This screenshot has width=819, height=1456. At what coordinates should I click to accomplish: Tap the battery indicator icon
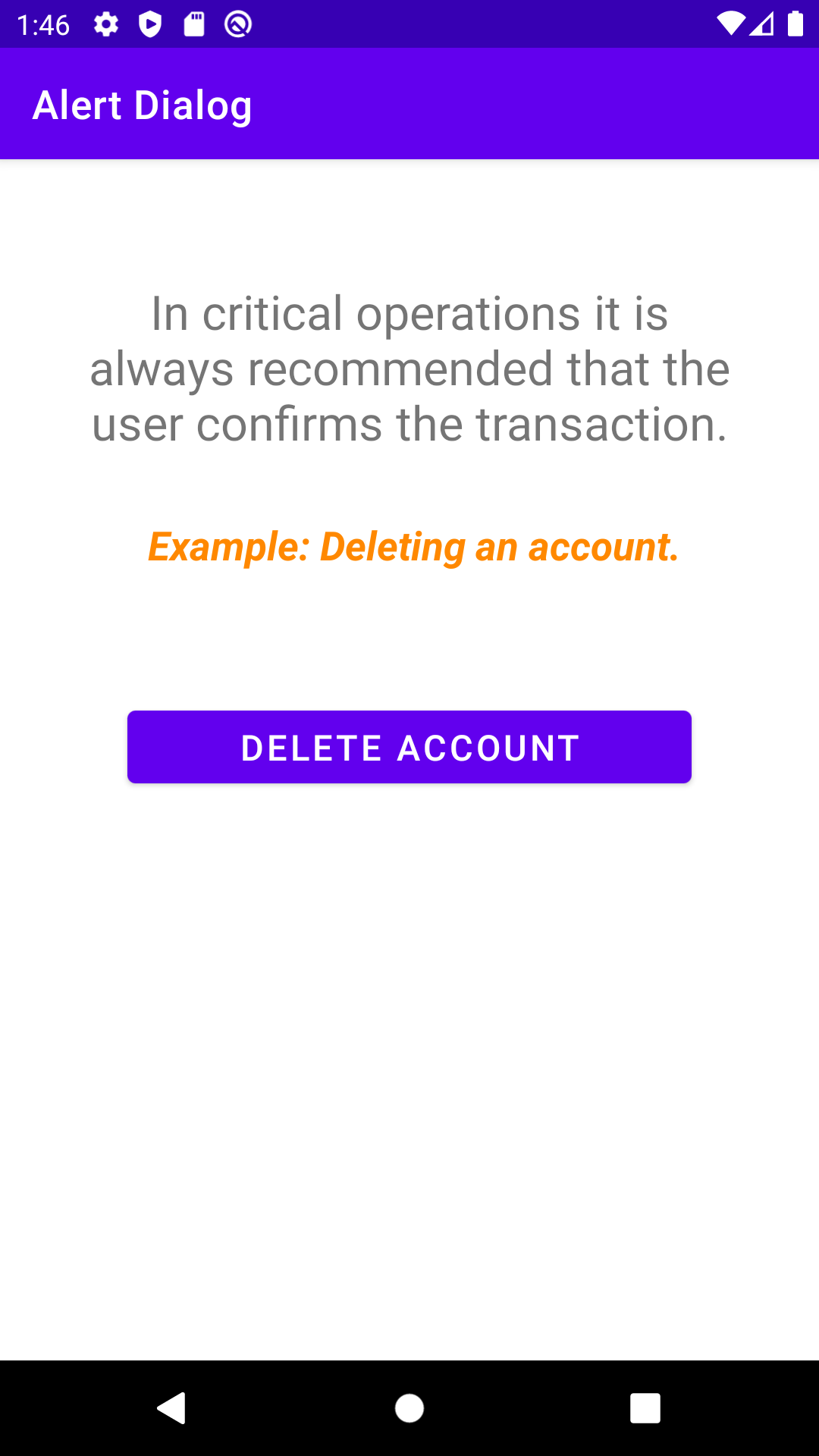(795, 24)
